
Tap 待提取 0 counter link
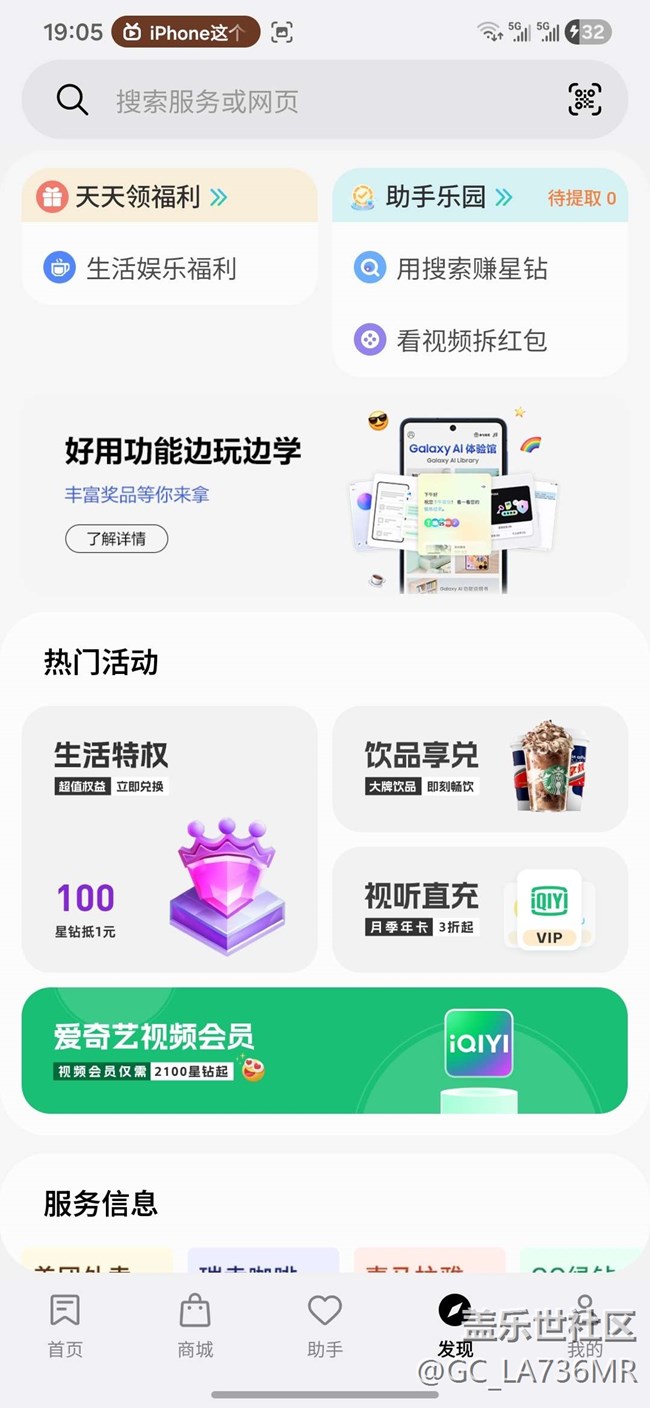[x=581, y=198]
